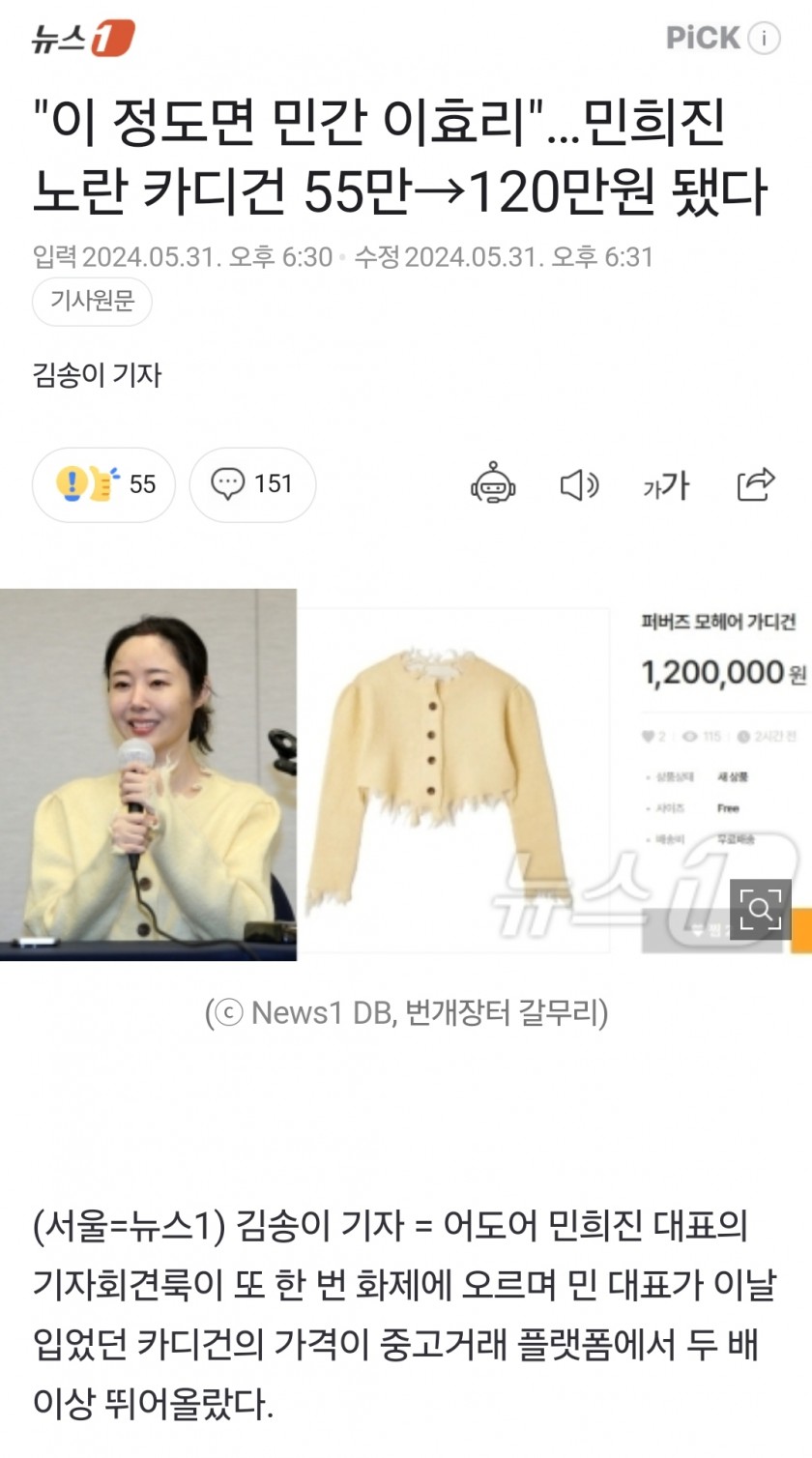Open the original article via 기사원문
This screenshot has height=1458, width=812.
(92, 302)
